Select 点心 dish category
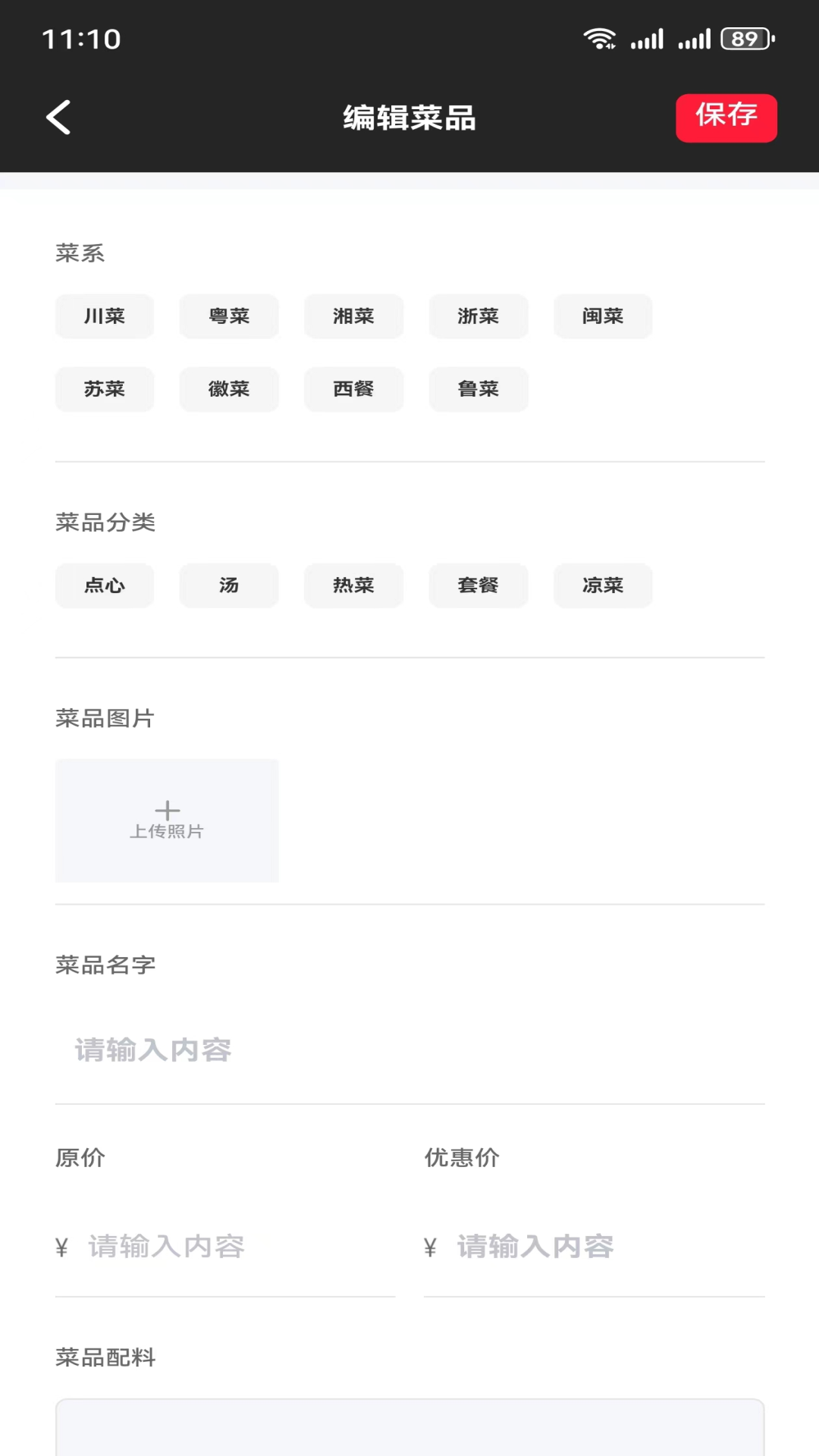The height and width of the screenshot is (1456, 819). click(104, 585)
